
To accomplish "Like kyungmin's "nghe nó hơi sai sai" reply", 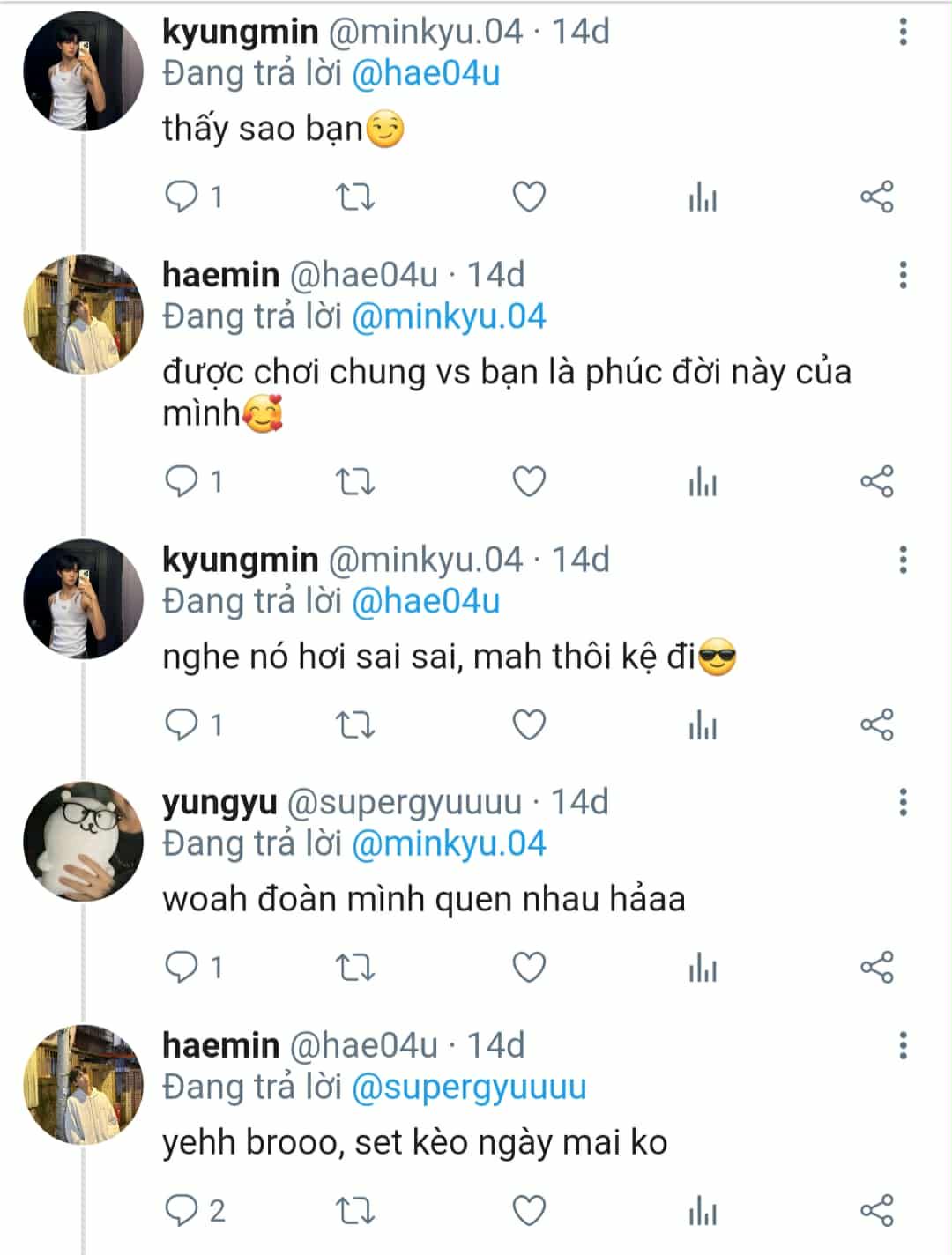I will click(x=529, y=725).
